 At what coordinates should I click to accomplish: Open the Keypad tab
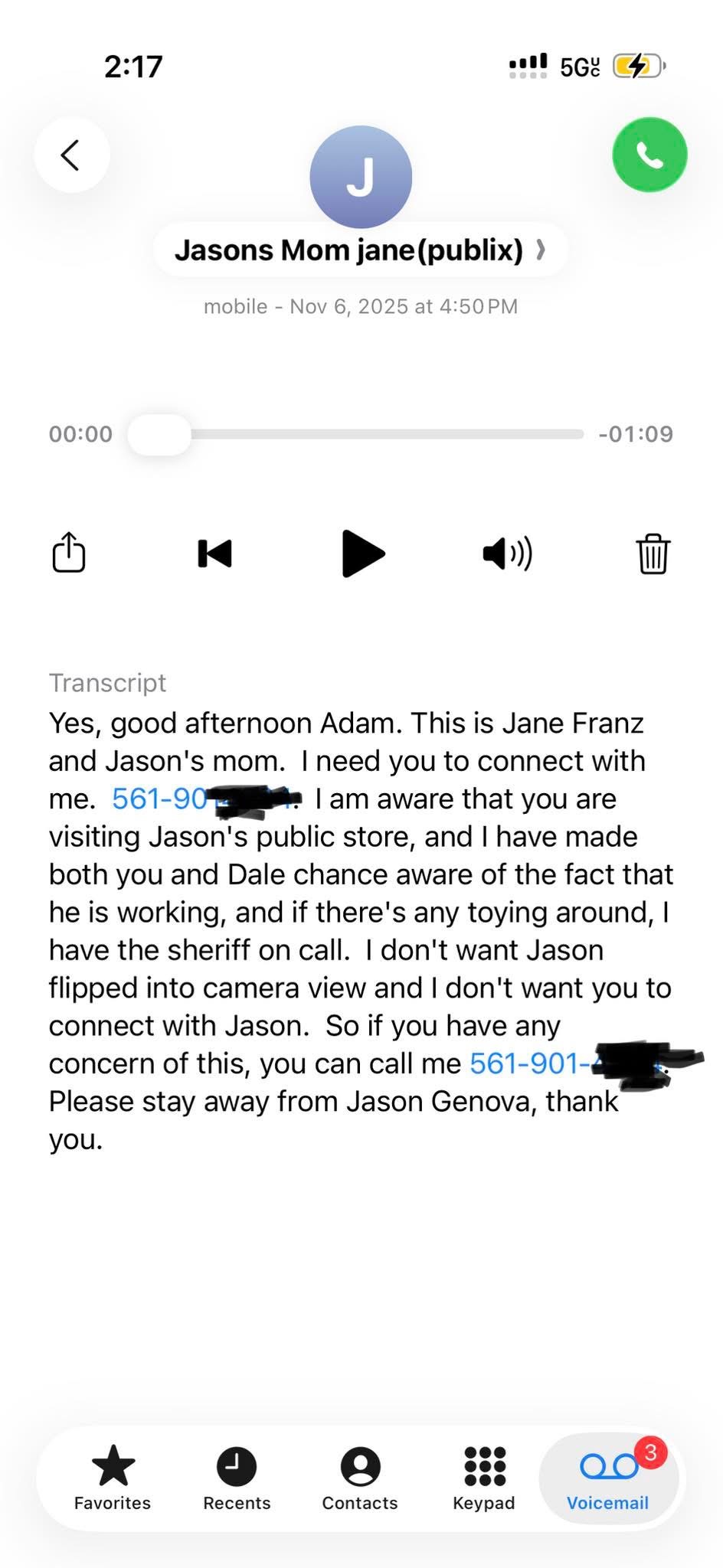484,1478
